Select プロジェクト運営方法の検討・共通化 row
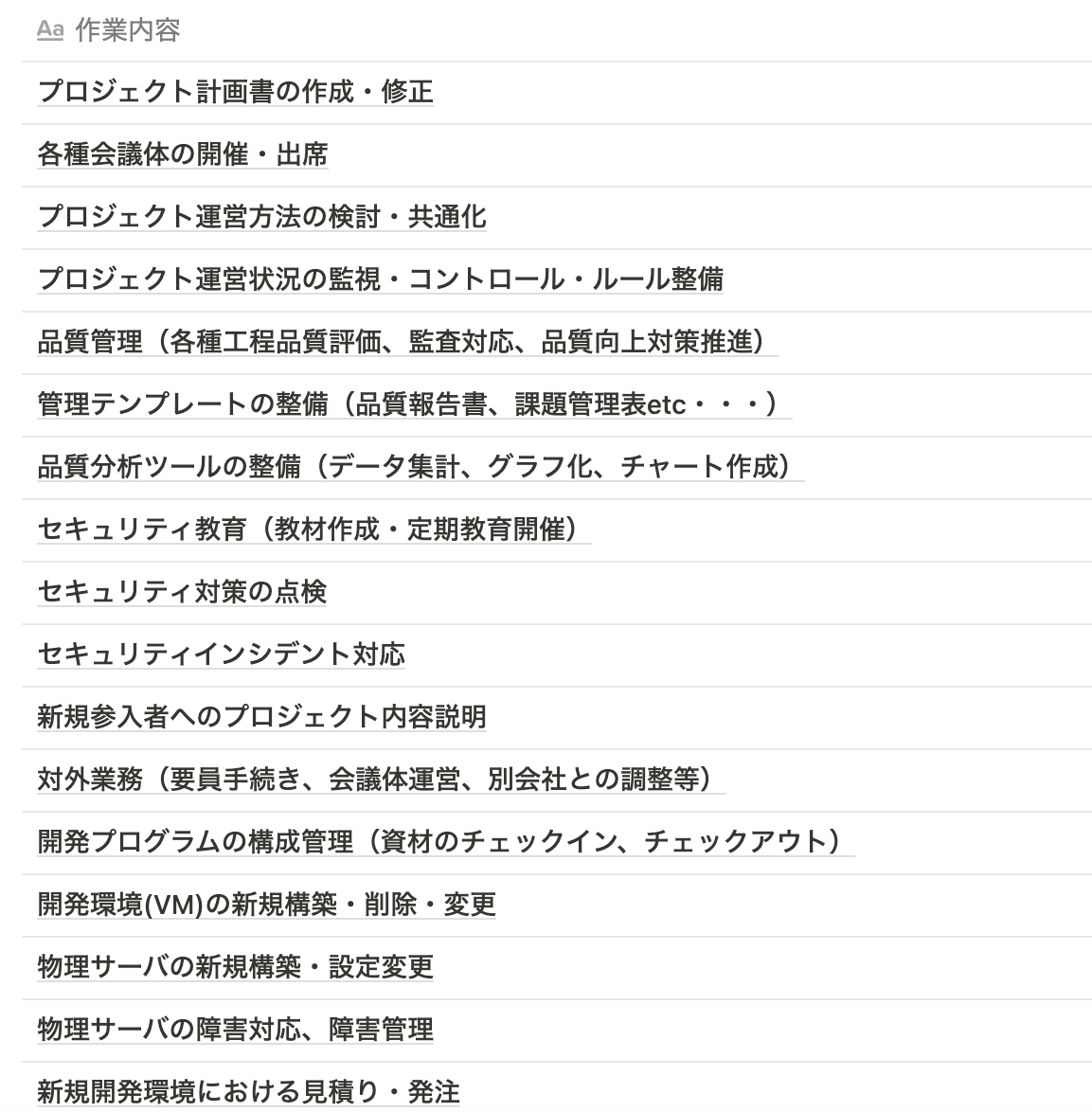Image resolution: width=1092 pixels, height=1112 pixels. pyautogui.click(x=261, y=217)
